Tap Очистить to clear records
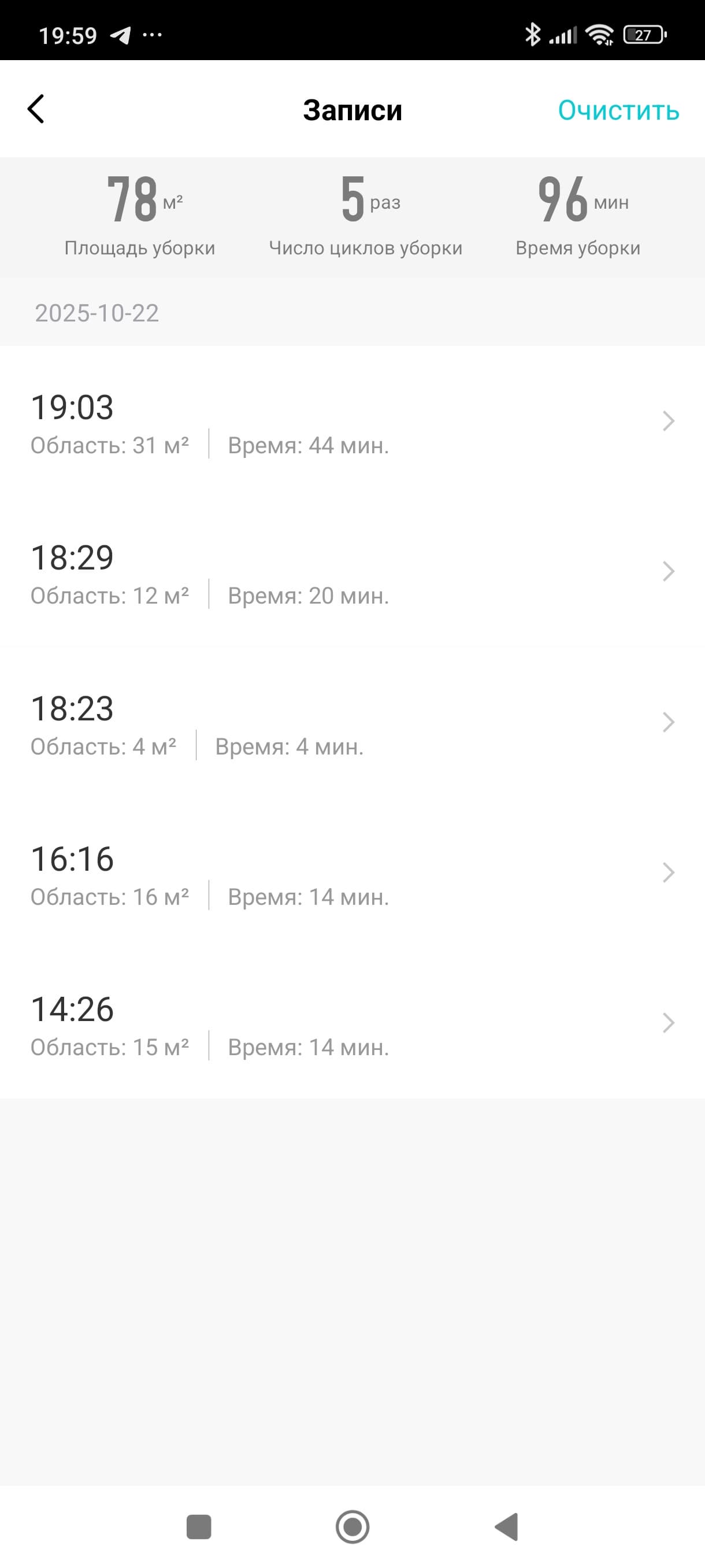This screenshot has width=705, height=1568. pos(618,110)
